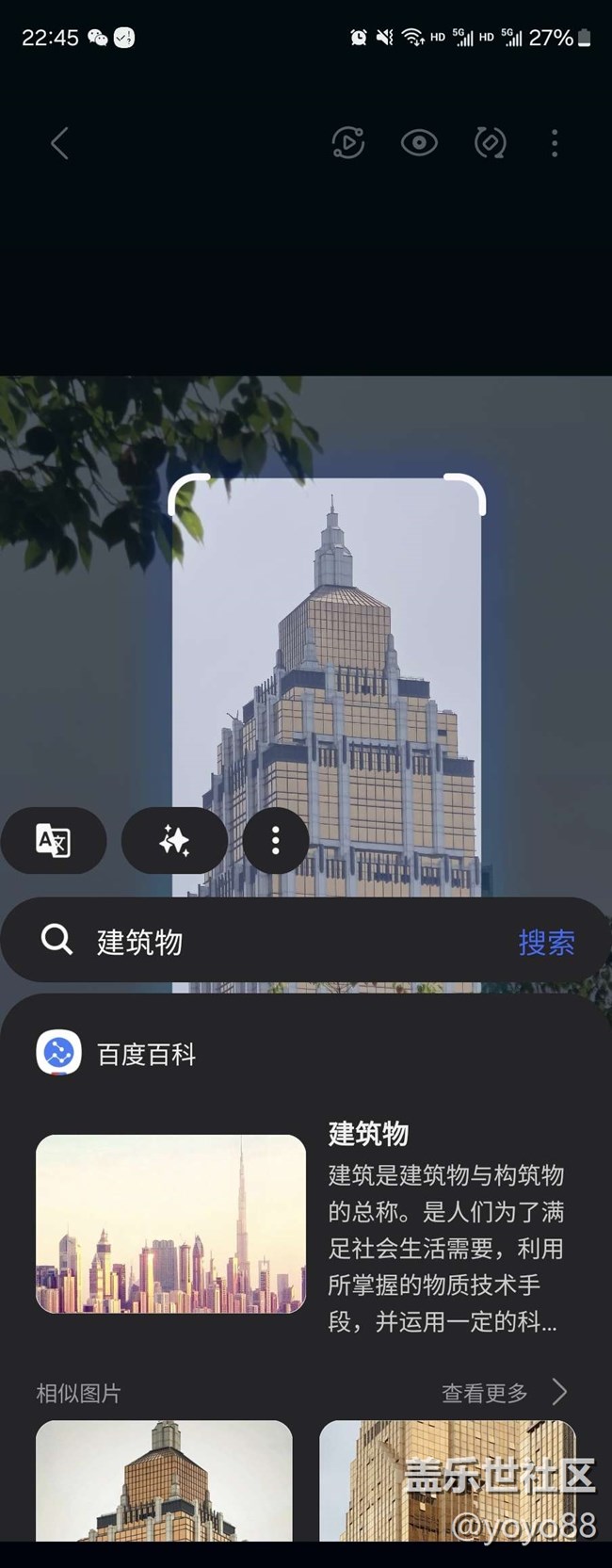Tap the motion photo play icon
This screenshot has width=612, height=1568.
pyautogui.click(x=348, y=143)
